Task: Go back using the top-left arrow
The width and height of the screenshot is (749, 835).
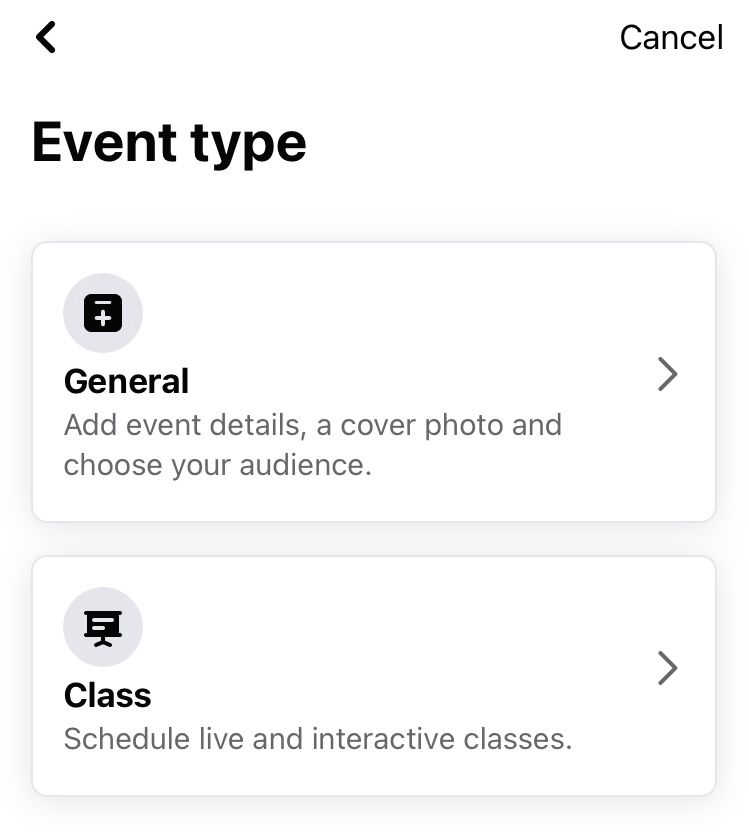Action: pyautogui.click(x=46, y=38)
